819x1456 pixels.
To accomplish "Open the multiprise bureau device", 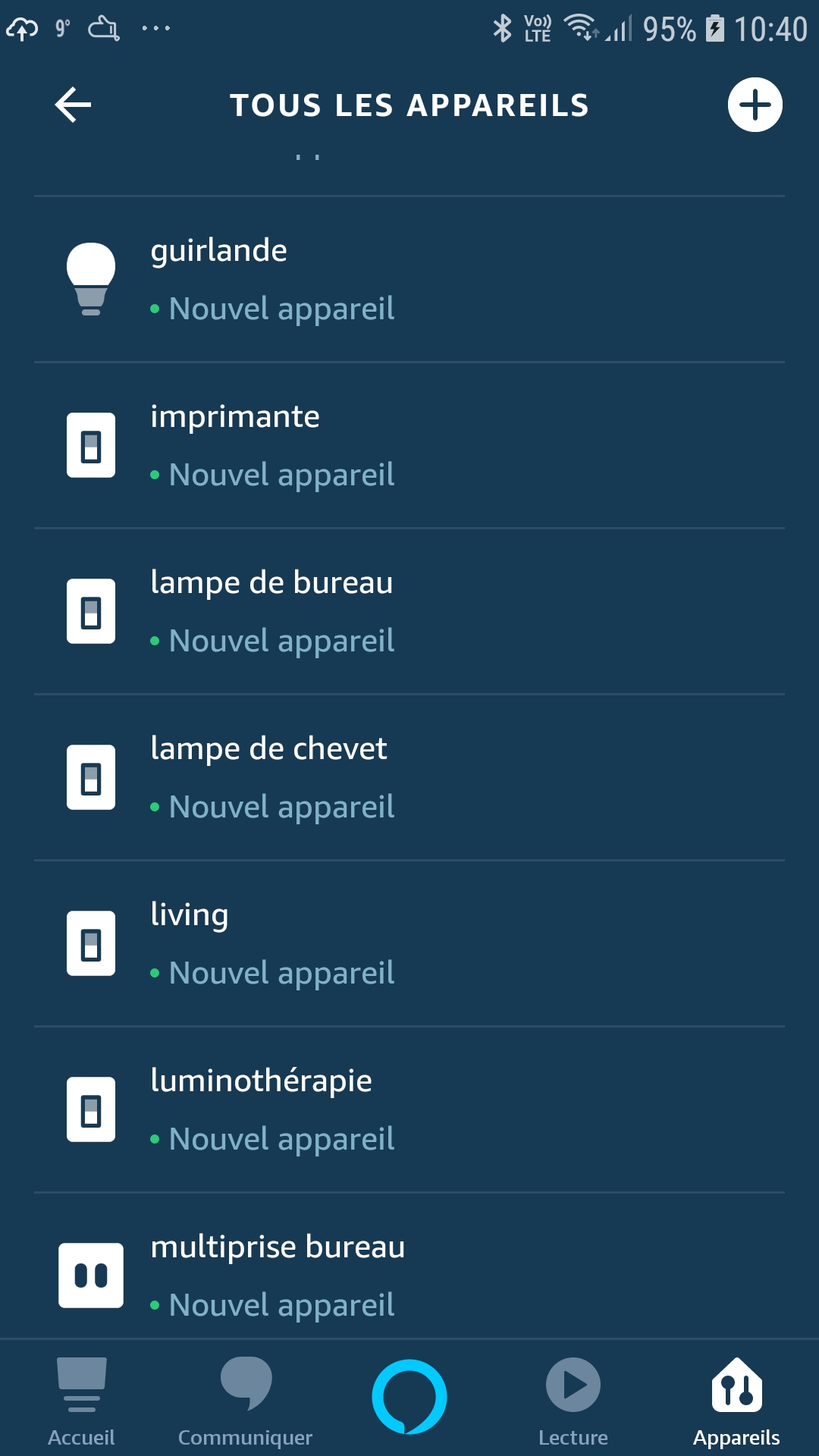I will pos(409,1266).
